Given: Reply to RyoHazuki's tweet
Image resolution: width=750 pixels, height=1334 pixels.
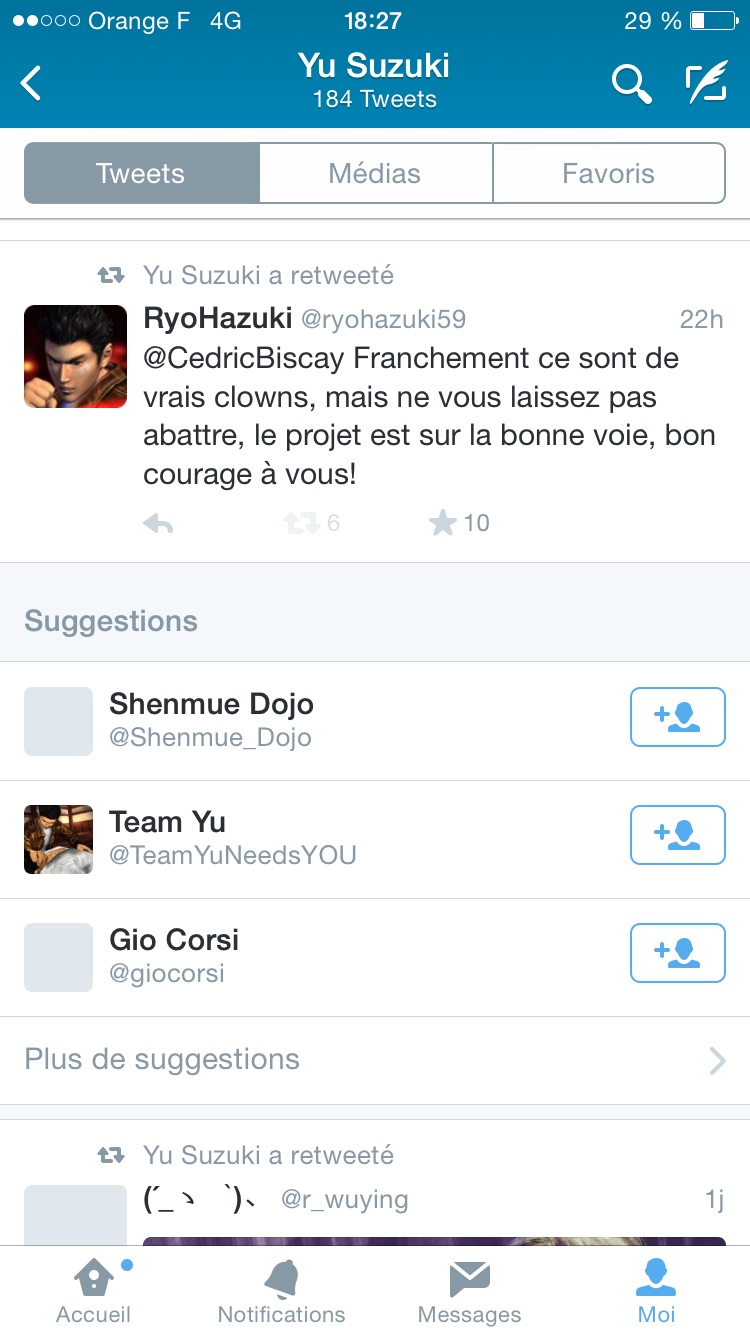Looking at the screenshot, I should pos(158,523).
